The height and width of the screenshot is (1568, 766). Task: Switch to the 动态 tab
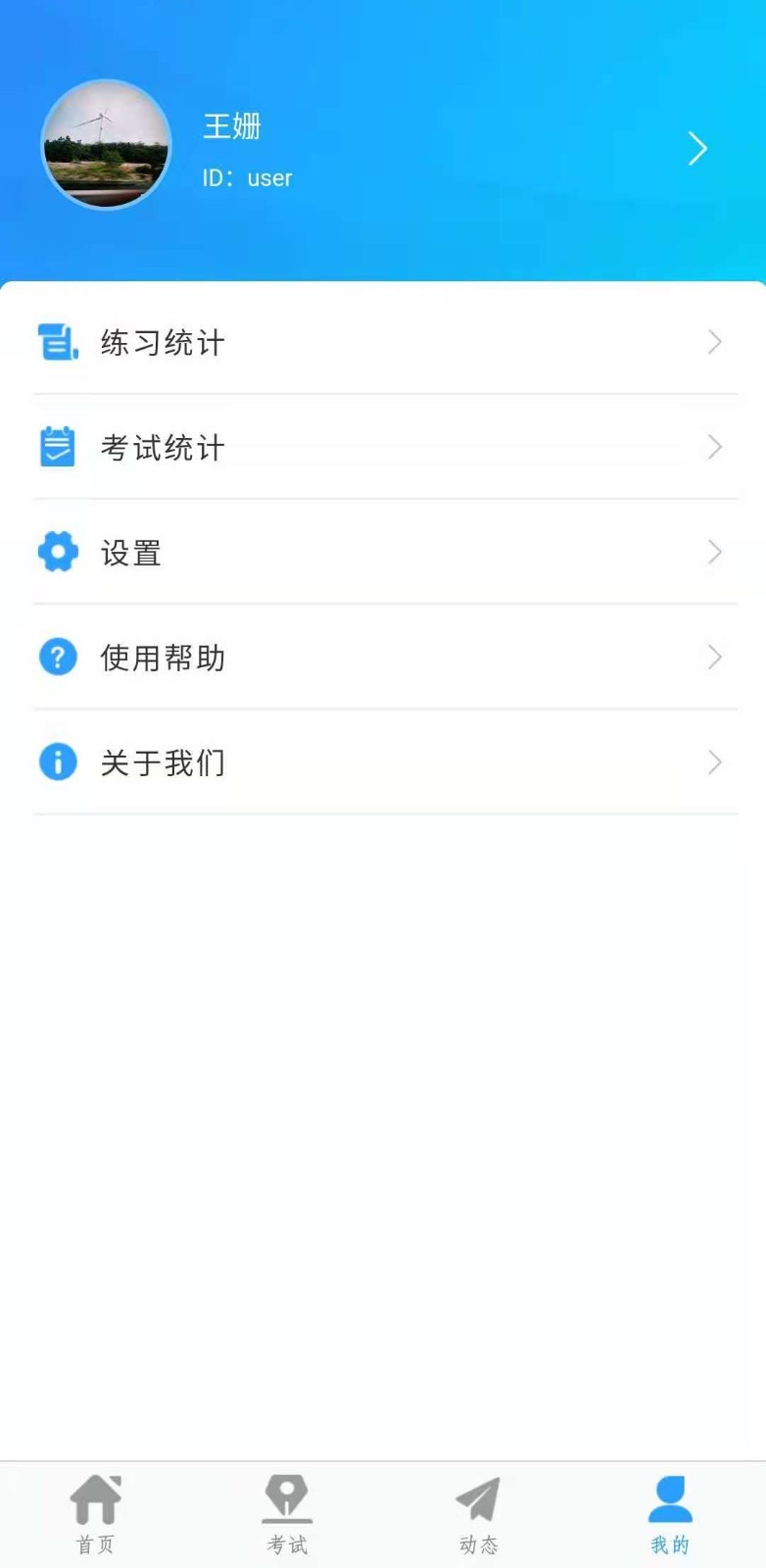tap(478, 1514)
